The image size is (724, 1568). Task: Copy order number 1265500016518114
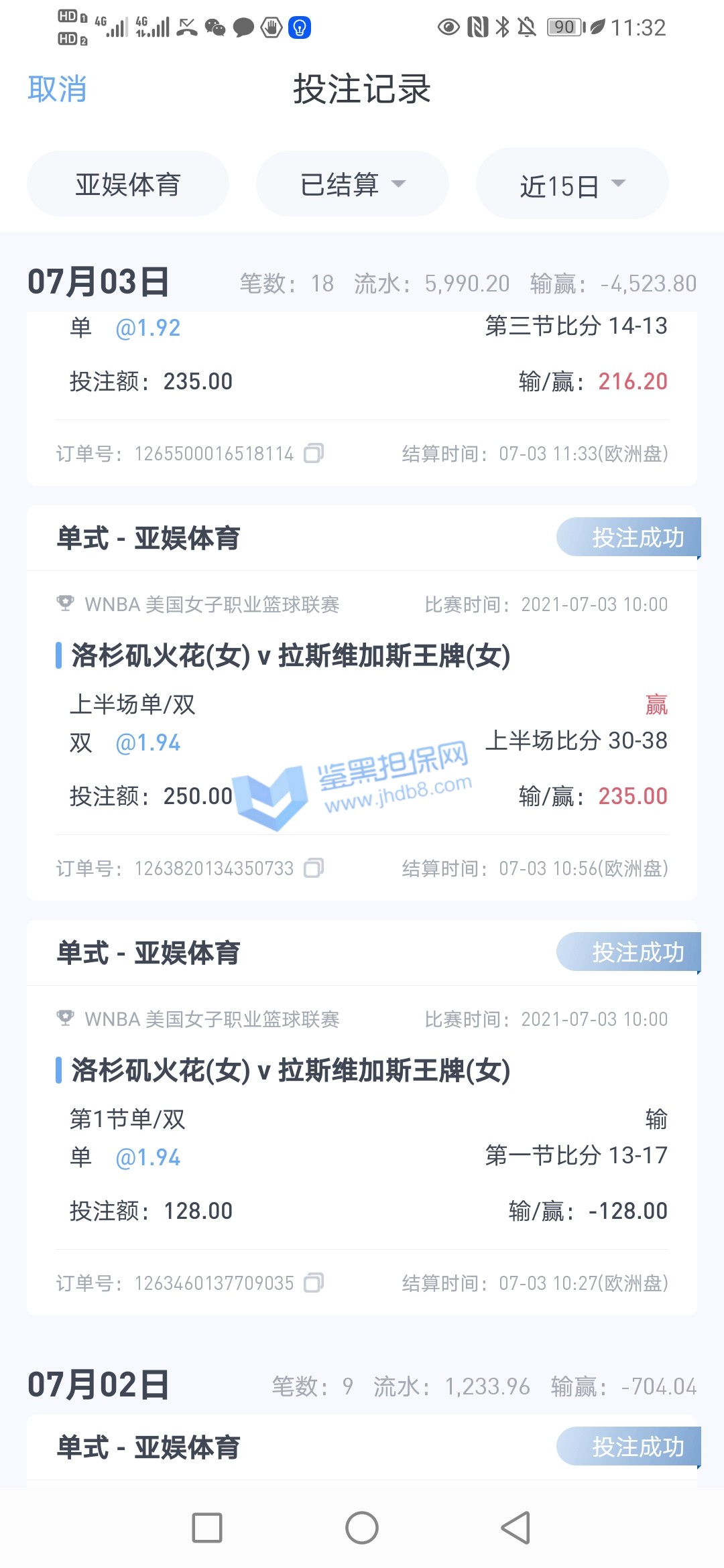coord(313,454)
